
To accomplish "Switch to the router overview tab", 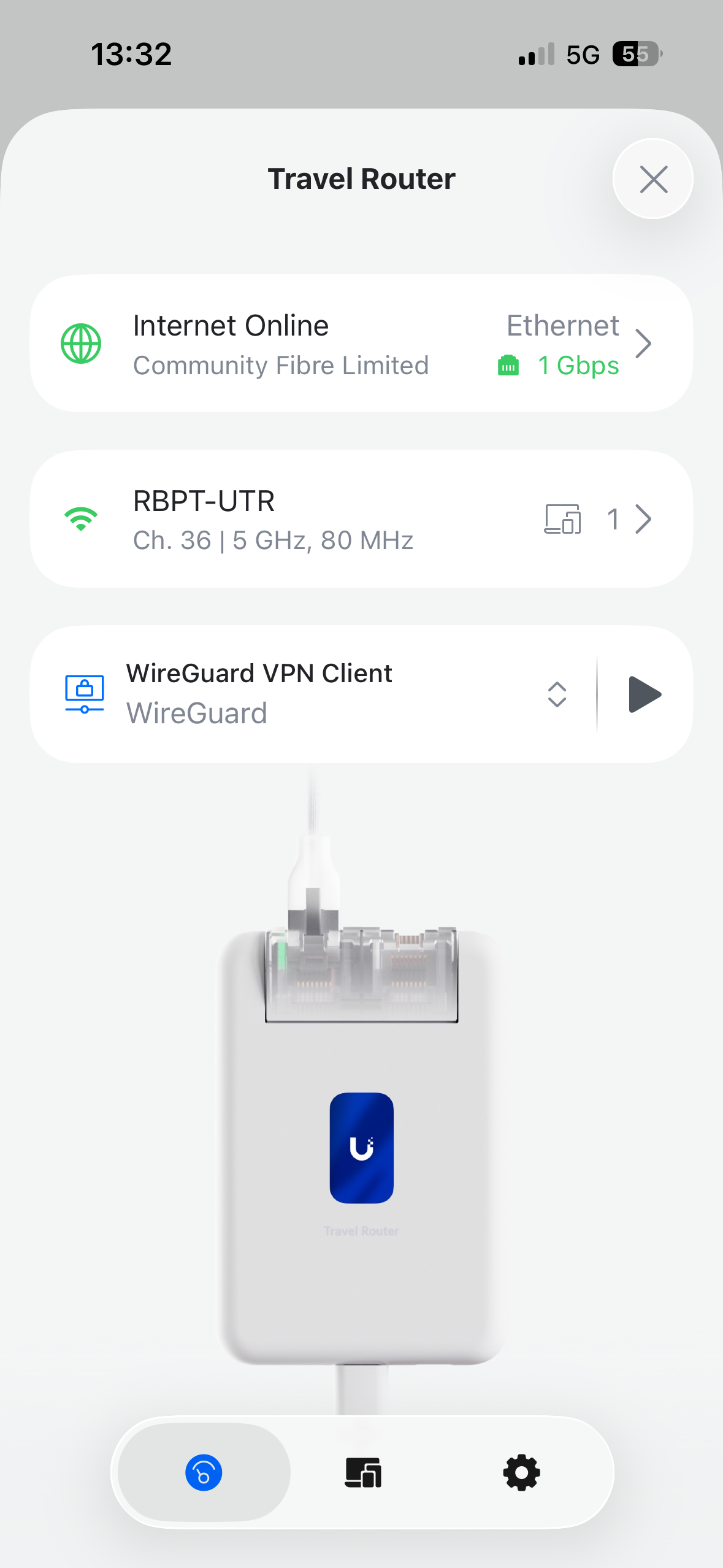I will click(x=204, y=1472).
